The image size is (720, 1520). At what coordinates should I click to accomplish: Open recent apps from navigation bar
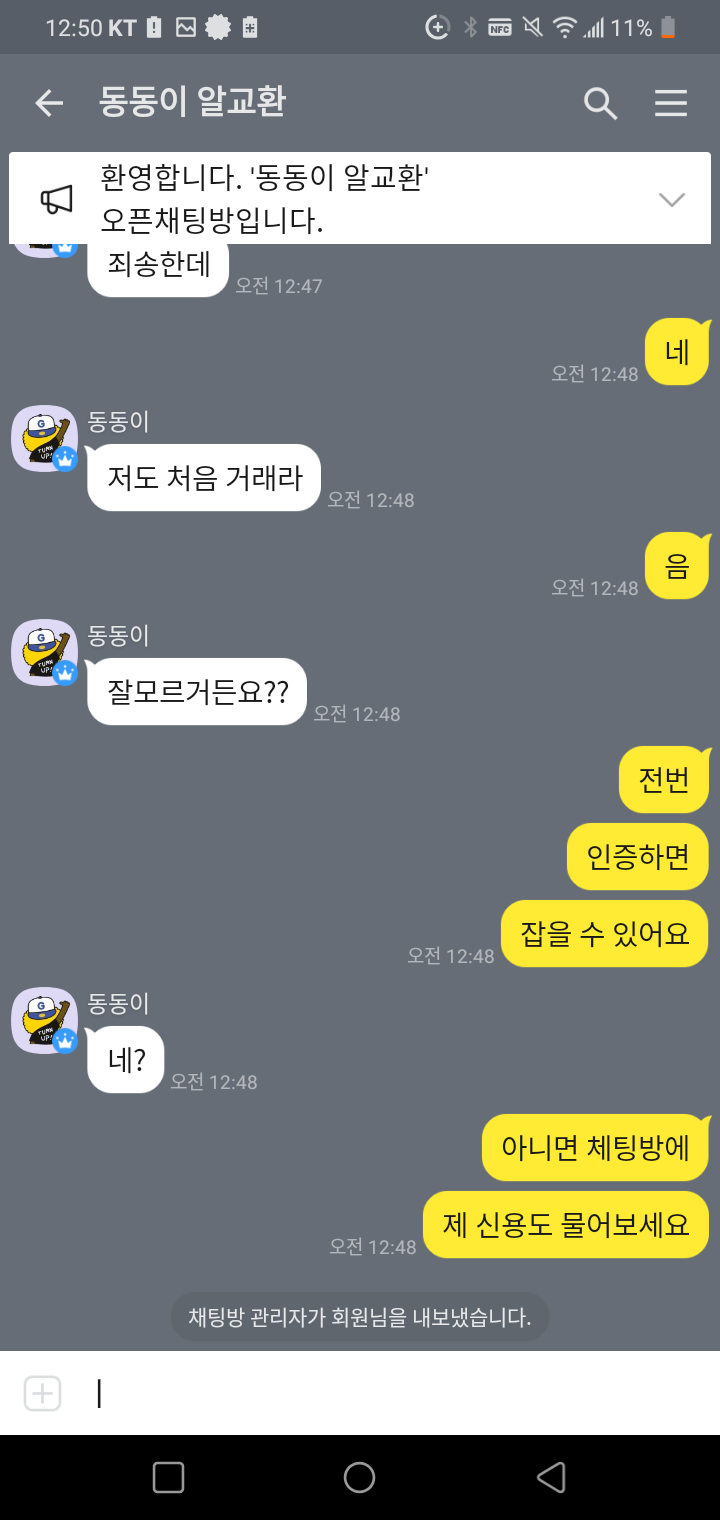point(168,1477)
